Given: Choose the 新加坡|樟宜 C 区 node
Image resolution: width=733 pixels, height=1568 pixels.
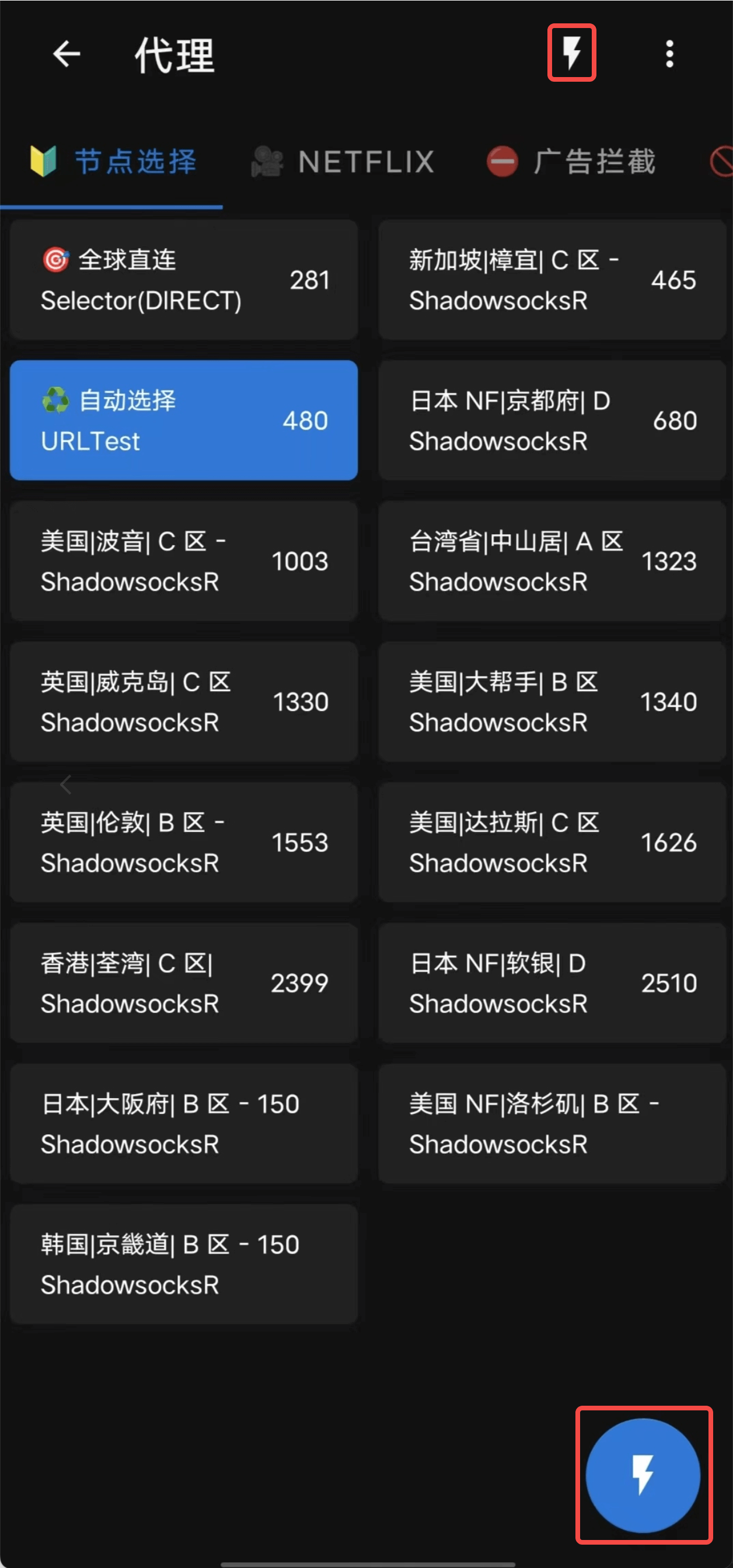Looking at the screenshot, I should [x=552, y=280].
